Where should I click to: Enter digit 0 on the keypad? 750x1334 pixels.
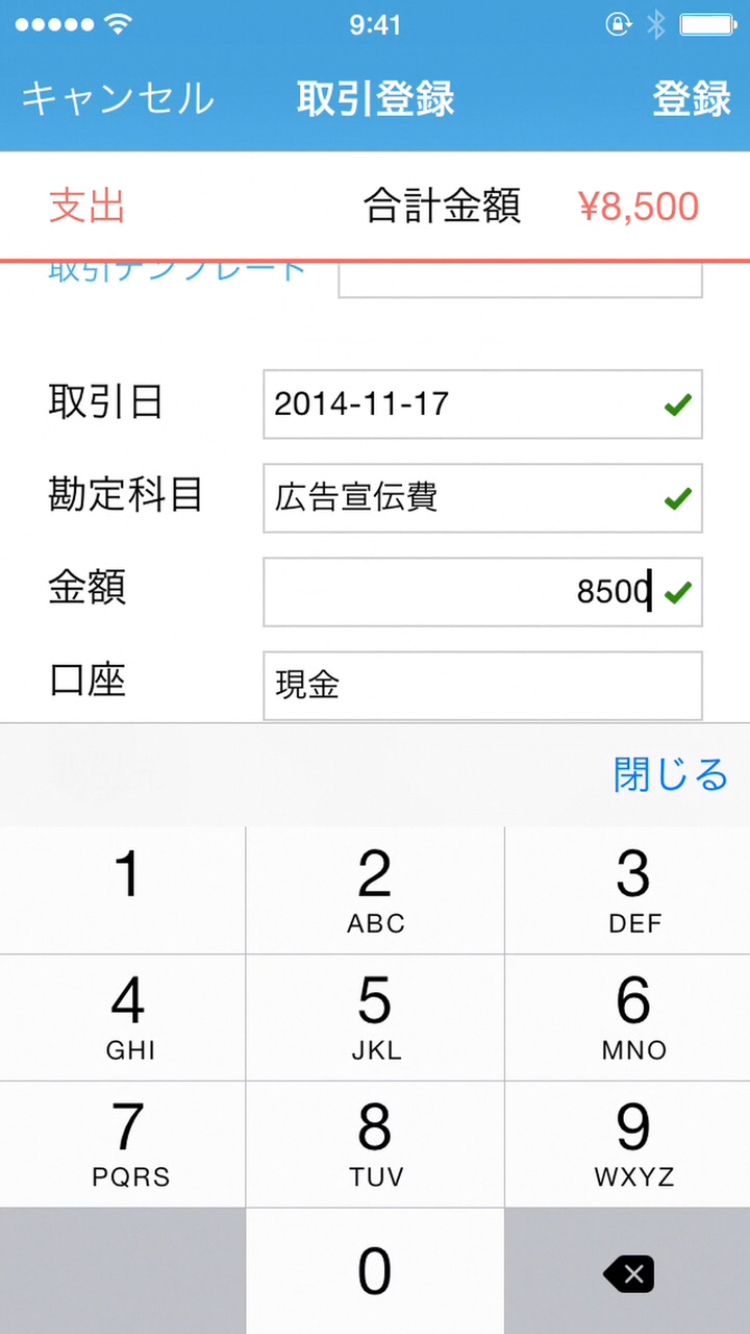coord(375,1270)
